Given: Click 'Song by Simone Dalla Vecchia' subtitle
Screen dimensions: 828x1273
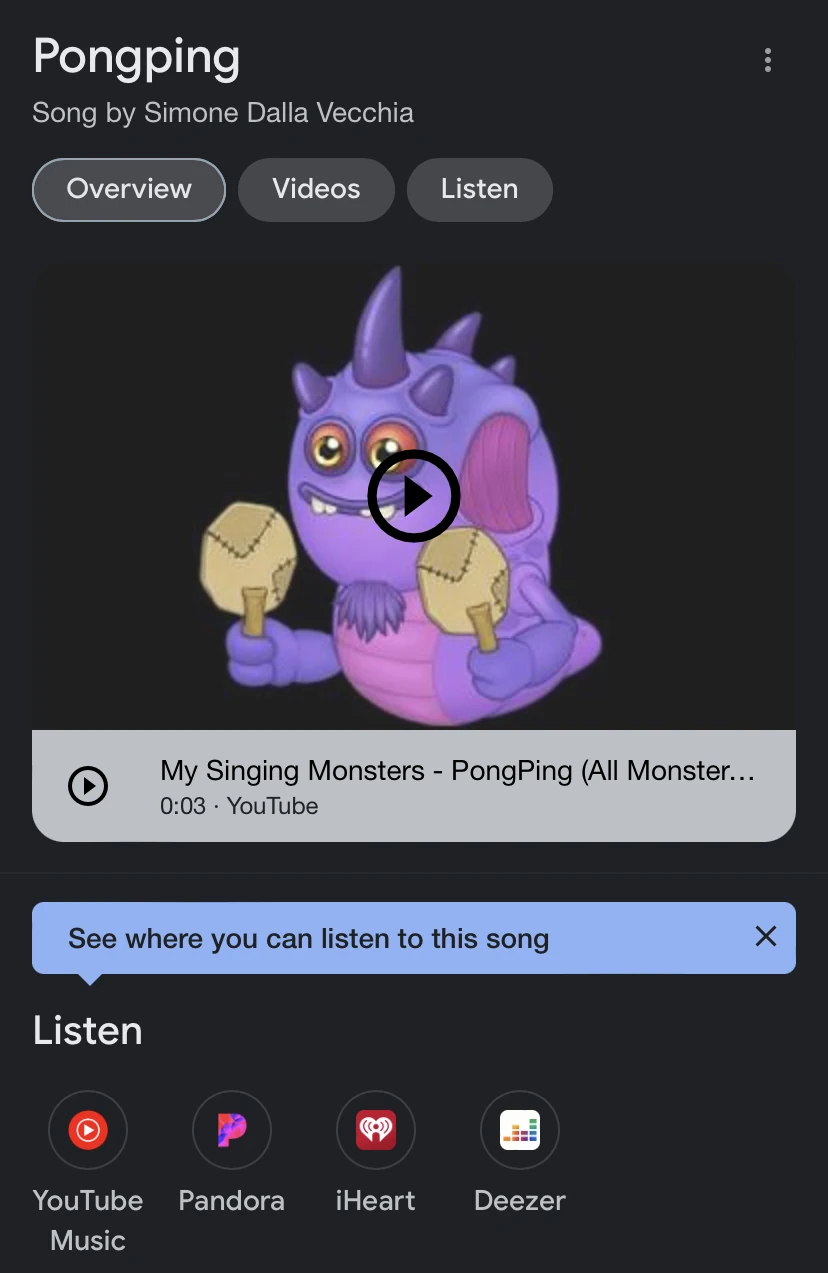Looking at the screenshot, I should (223, 113).
